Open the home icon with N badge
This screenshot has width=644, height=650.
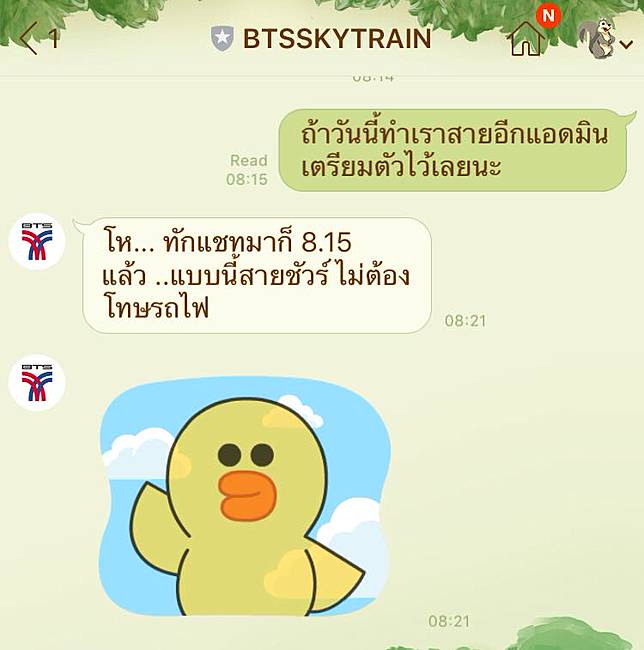527,38
